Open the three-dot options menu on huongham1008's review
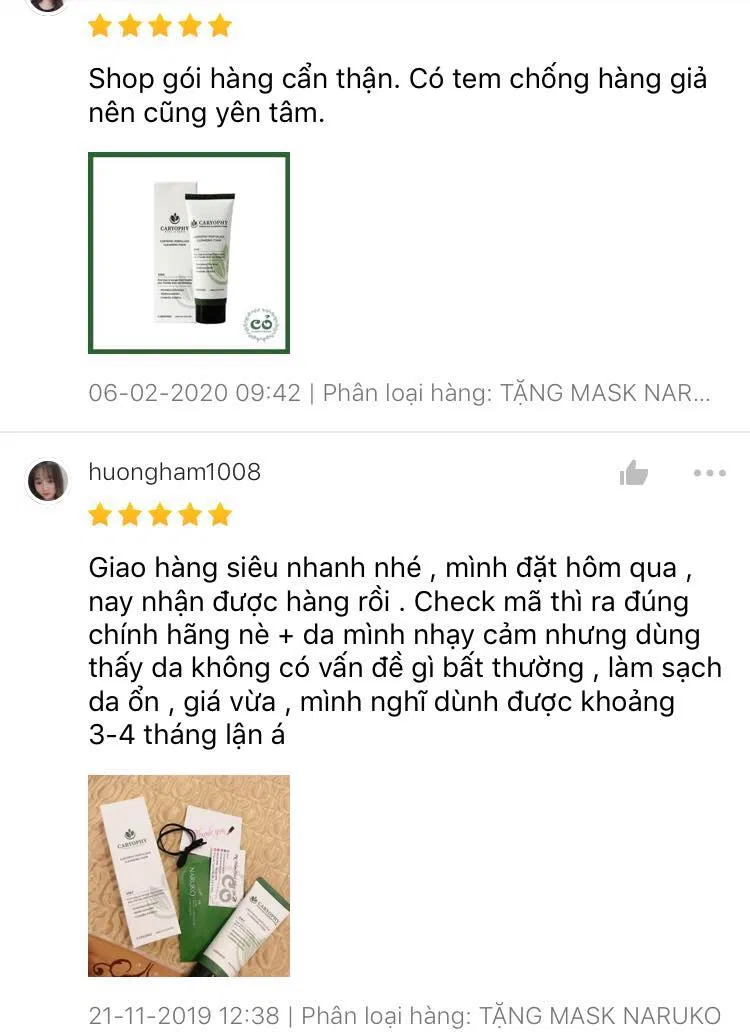The width and height of the screenshot is (750, 1032). [x=712, y=472]
